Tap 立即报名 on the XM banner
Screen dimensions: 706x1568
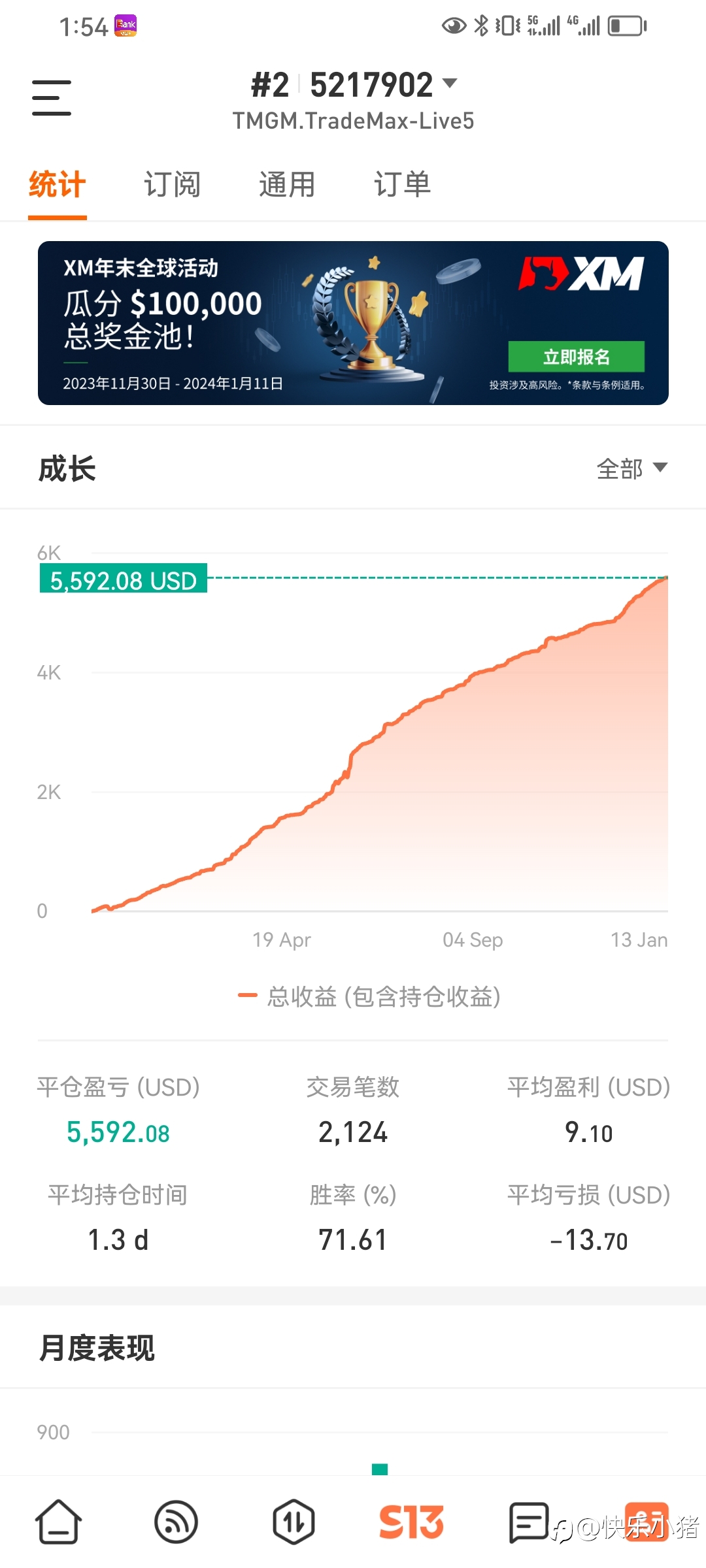click(x=577, y=357)
